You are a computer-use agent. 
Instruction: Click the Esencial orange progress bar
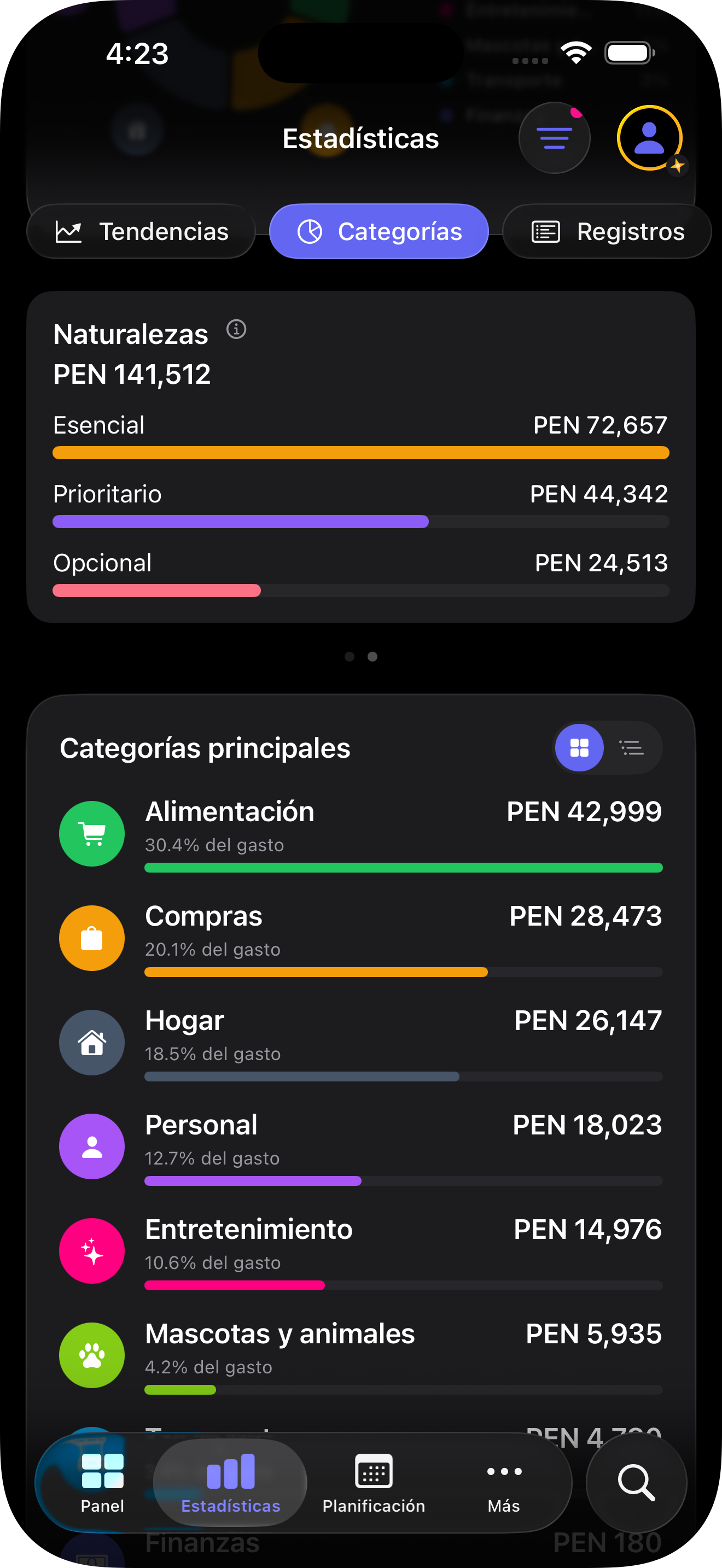(x=360, y=453)
